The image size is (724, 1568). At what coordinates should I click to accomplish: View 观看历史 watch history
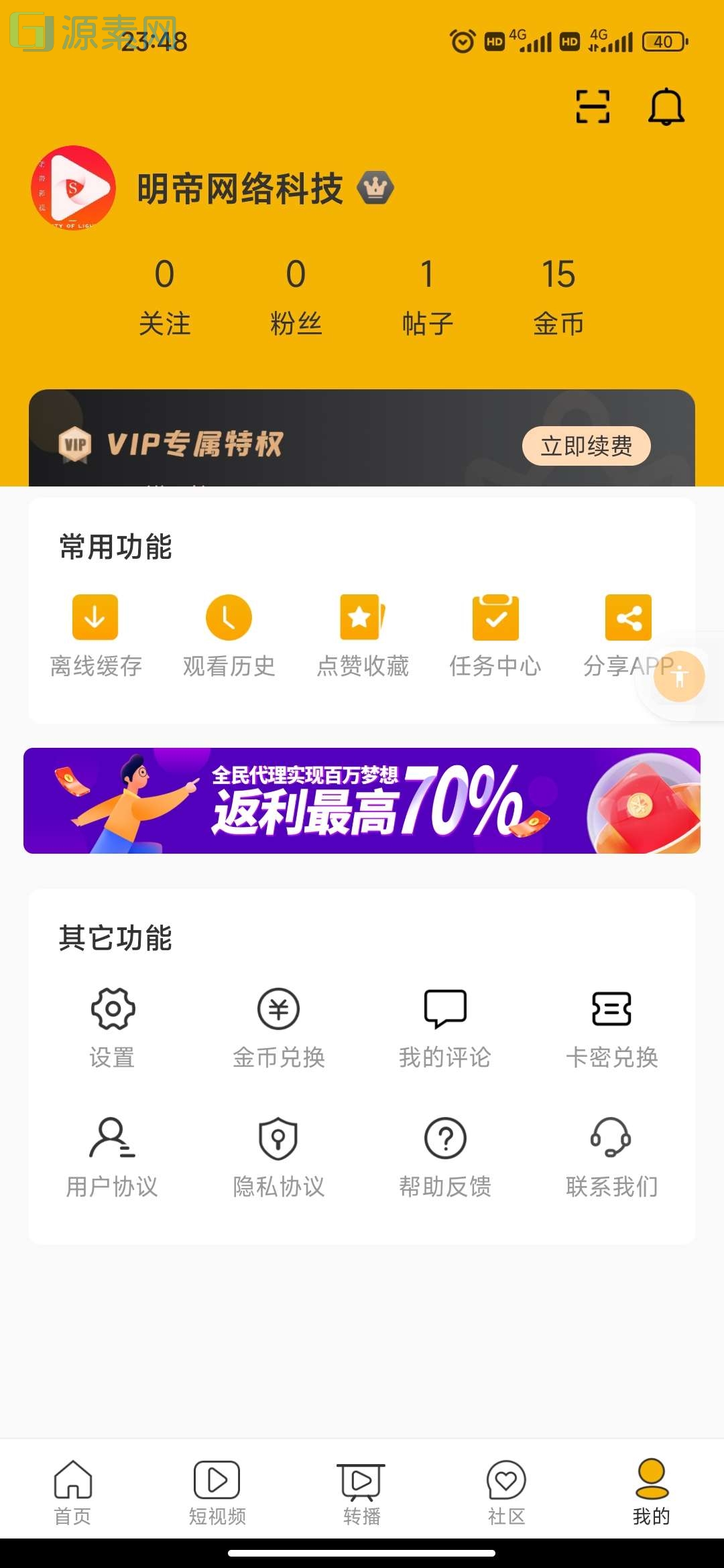[x=228, y=633]
